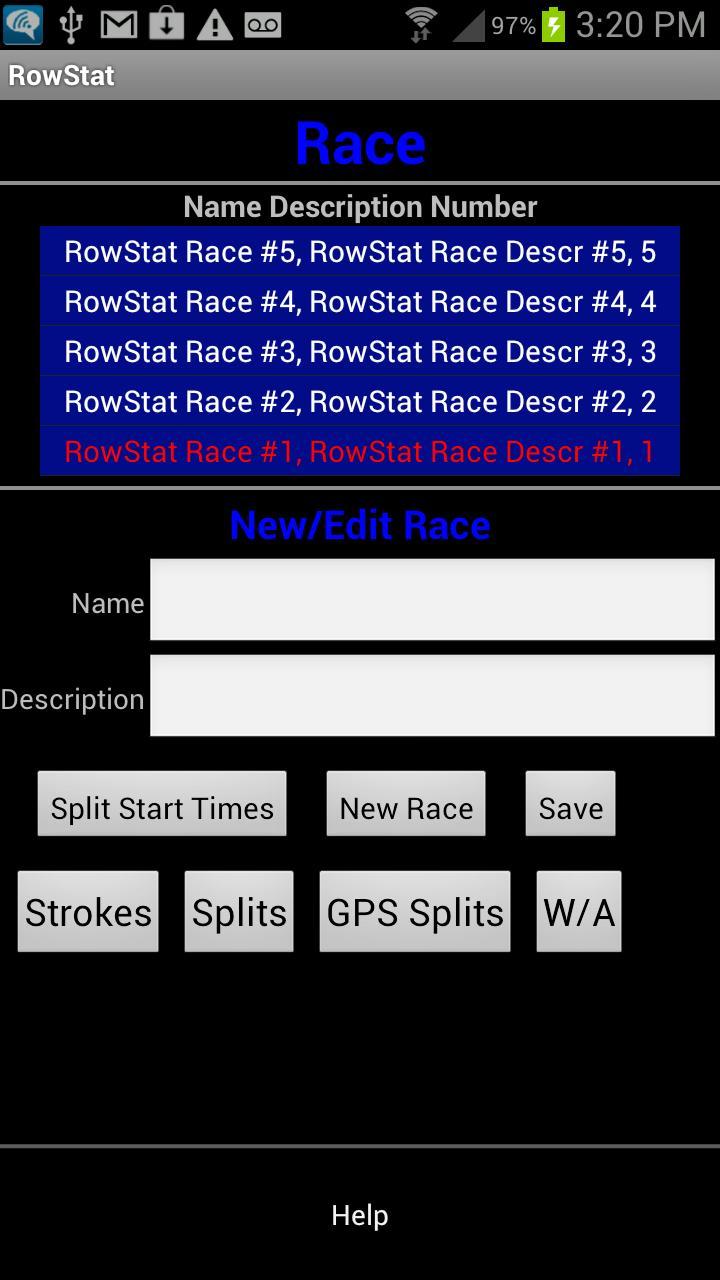Image resolution: width=720 pixels, height=1280 pixels.
Task: Open the download notification icon
Action: pyautogui.click(x=167, y=24)
